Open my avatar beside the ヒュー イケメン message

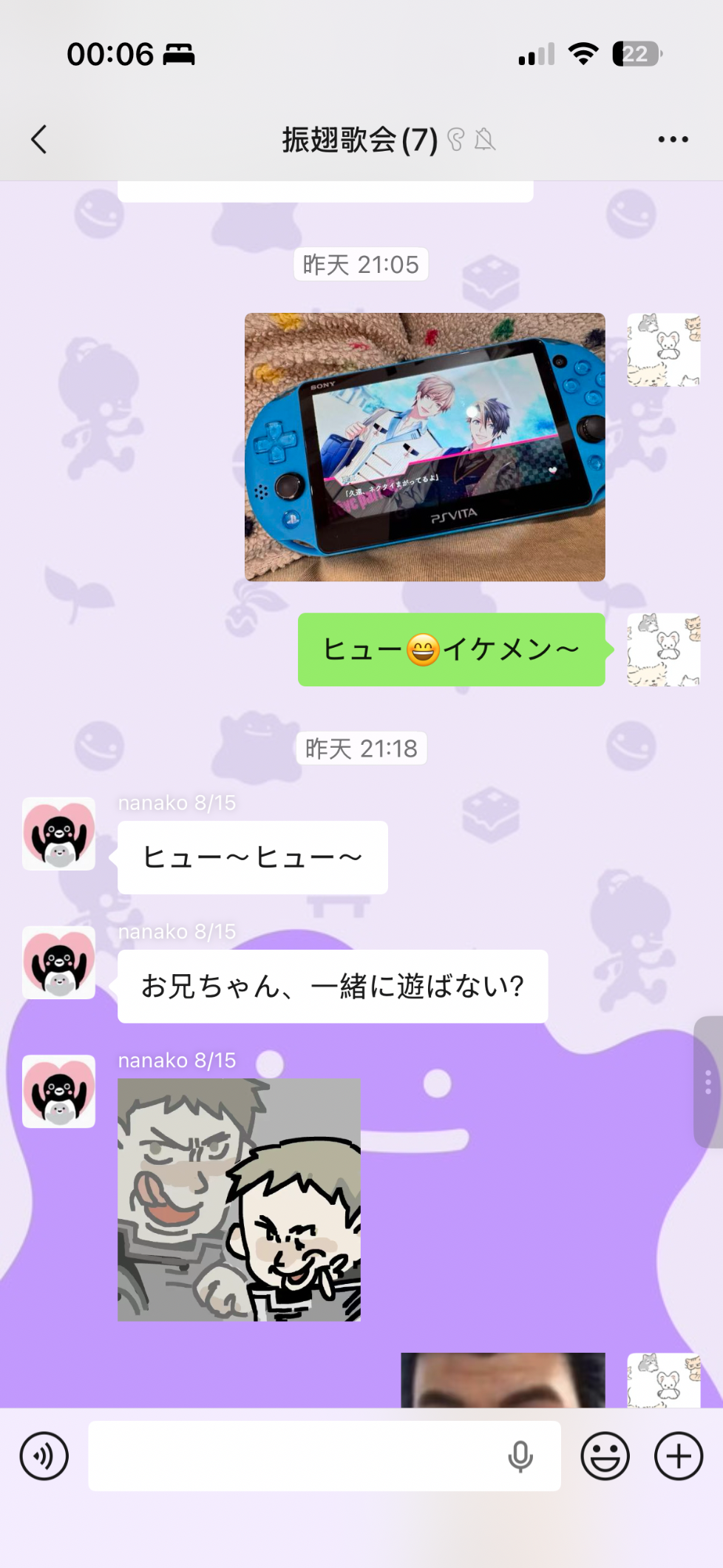click(x=663, y=649)
